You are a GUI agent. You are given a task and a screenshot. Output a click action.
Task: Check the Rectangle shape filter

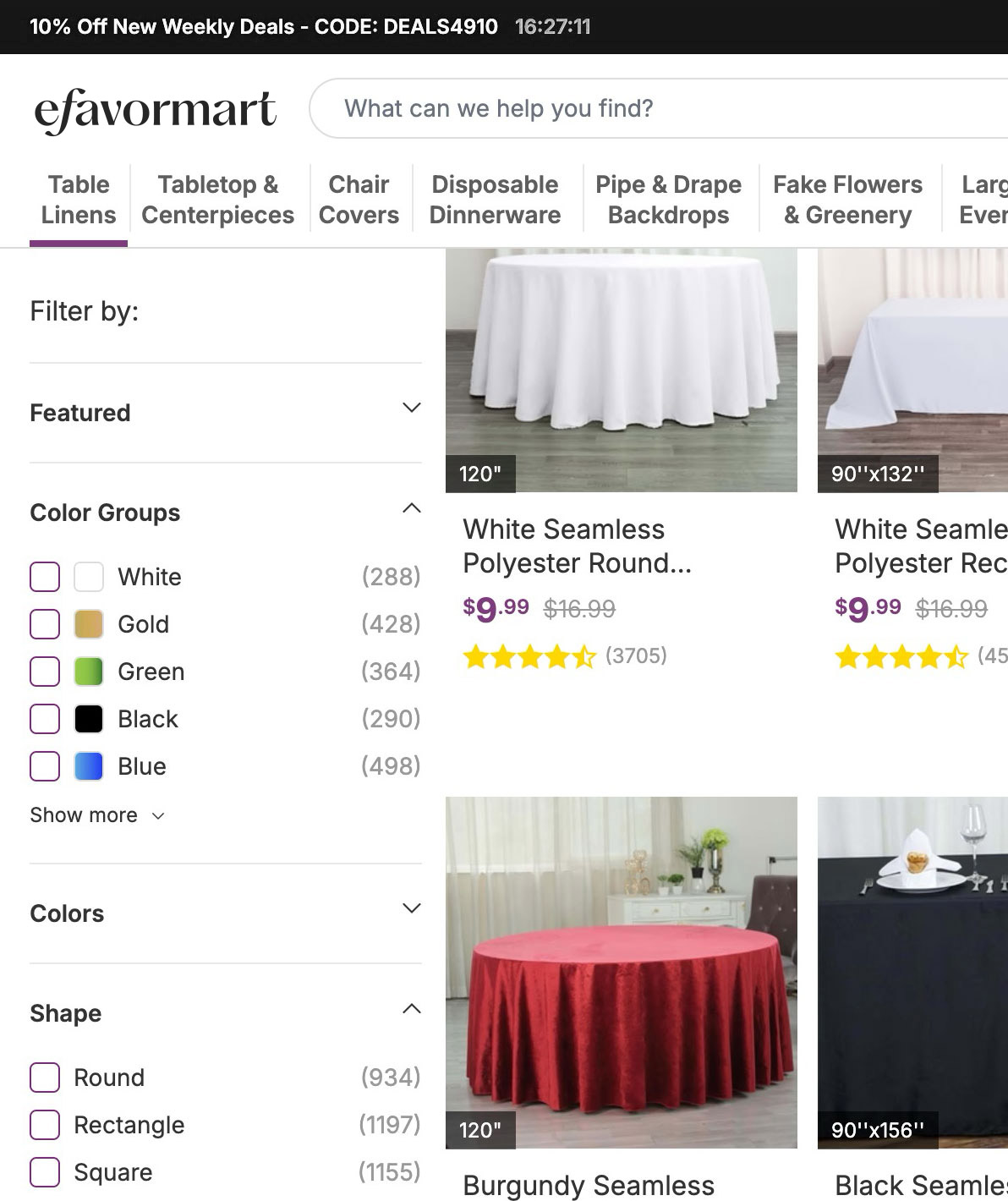[x=45, y=1125]
